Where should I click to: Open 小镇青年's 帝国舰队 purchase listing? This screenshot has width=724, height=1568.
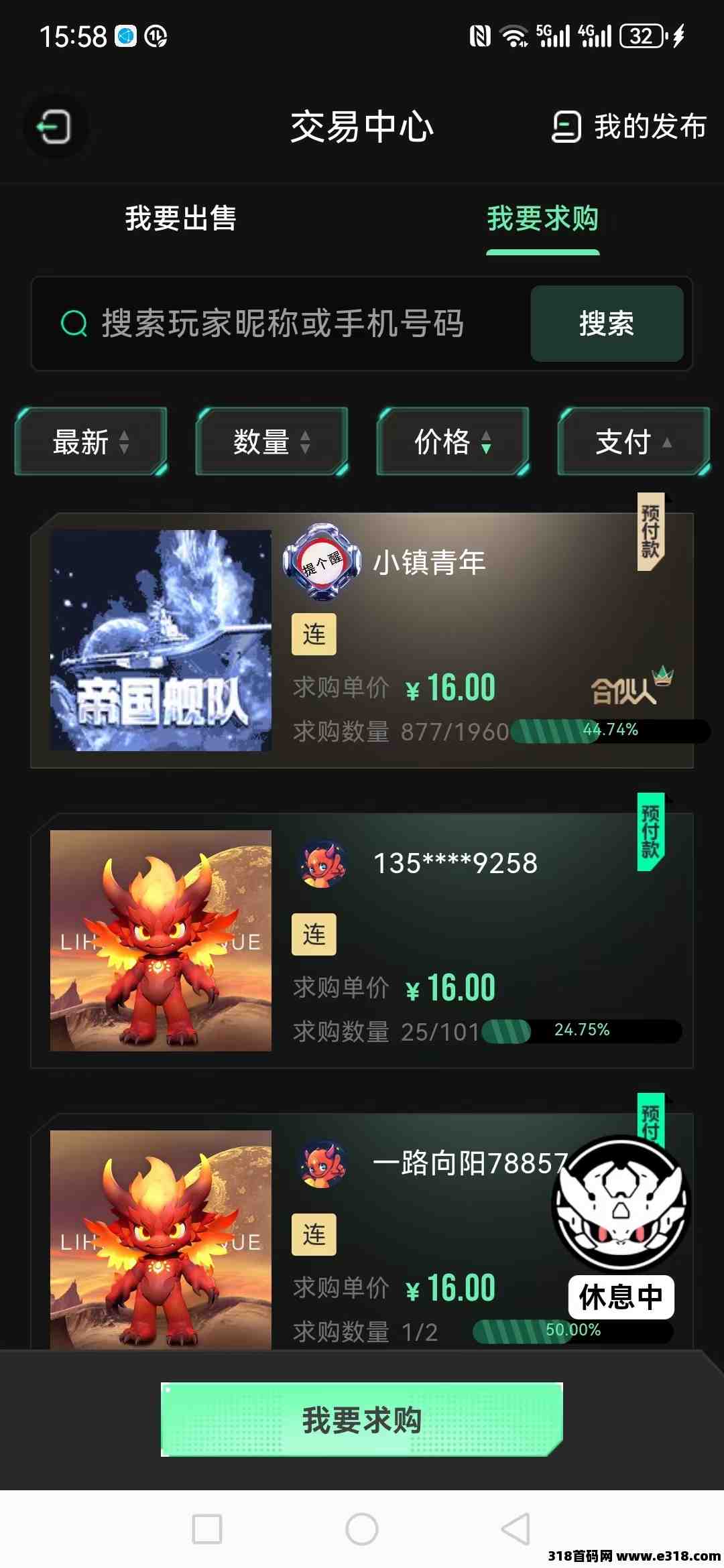pos(362,640)
